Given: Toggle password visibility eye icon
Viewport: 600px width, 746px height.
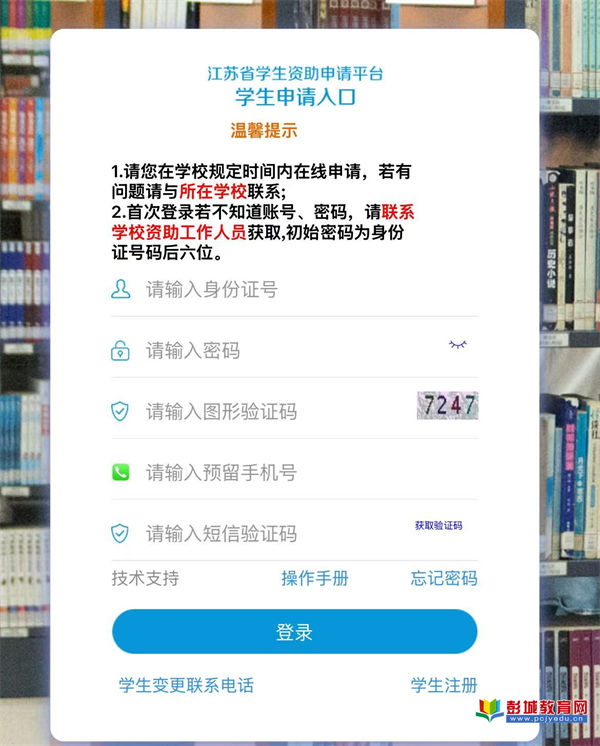Looking at the screenshot, I should [x=458, y=345].
